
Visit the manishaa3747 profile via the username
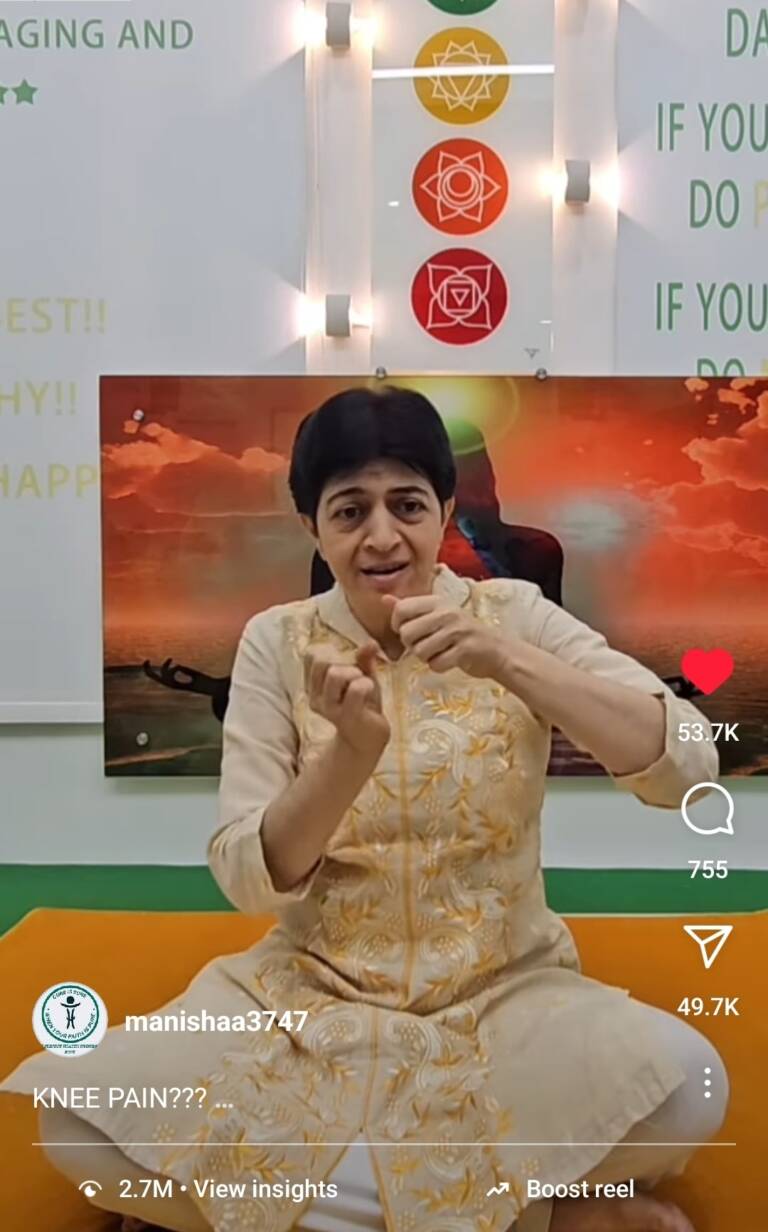pyautogui.click(x=215, y=1021)
